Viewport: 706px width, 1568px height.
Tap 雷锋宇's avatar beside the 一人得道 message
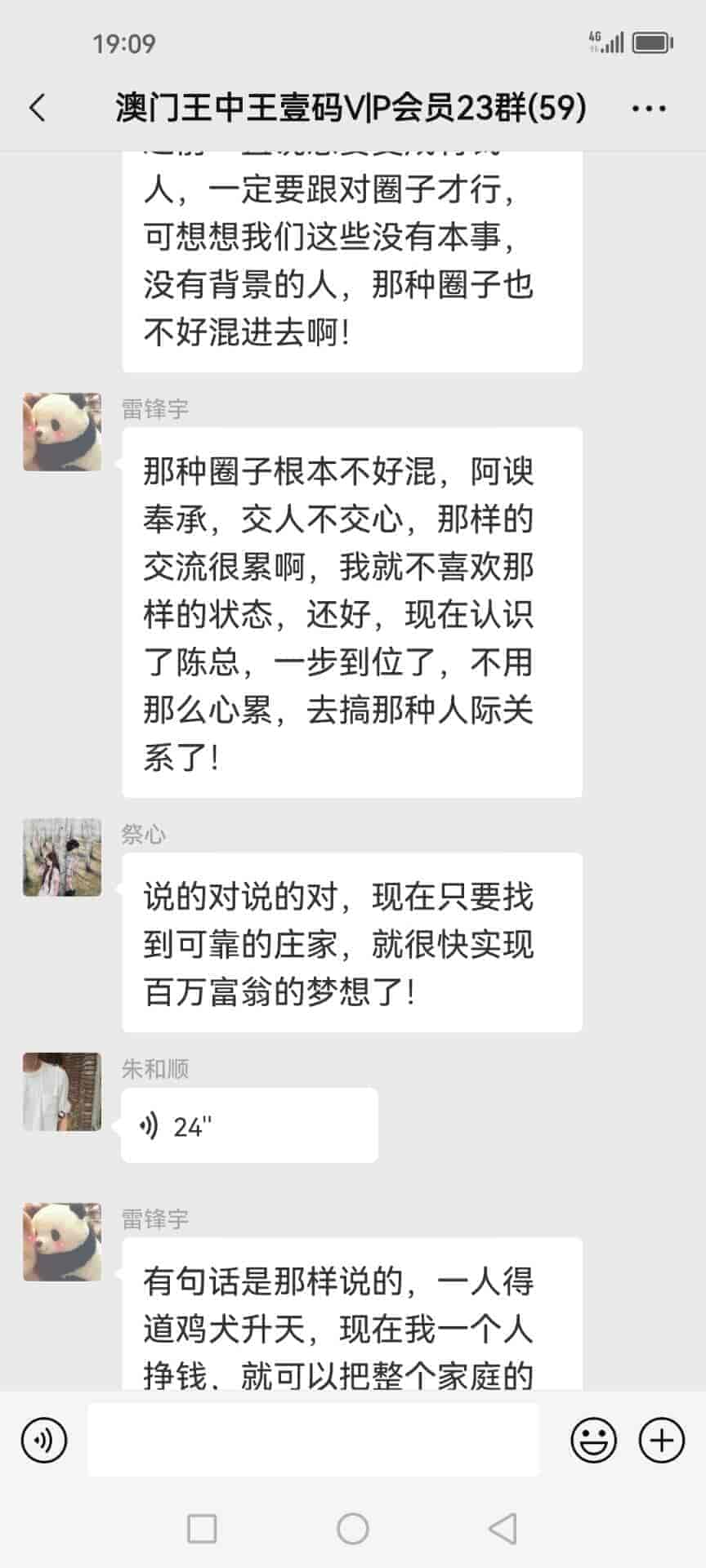(62, 1242)
